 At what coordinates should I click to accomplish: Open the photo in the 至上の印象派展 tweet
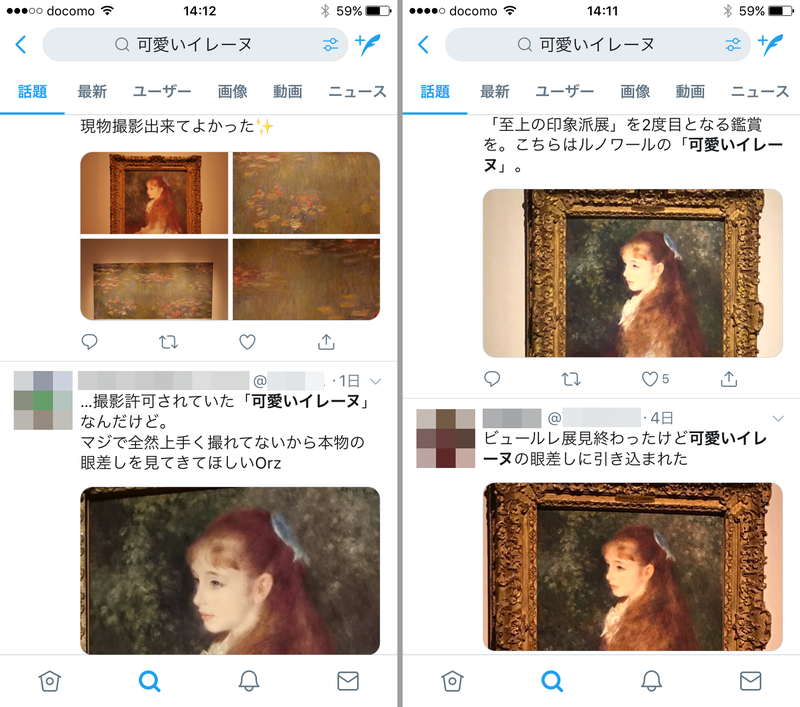[x=632, y=272]
